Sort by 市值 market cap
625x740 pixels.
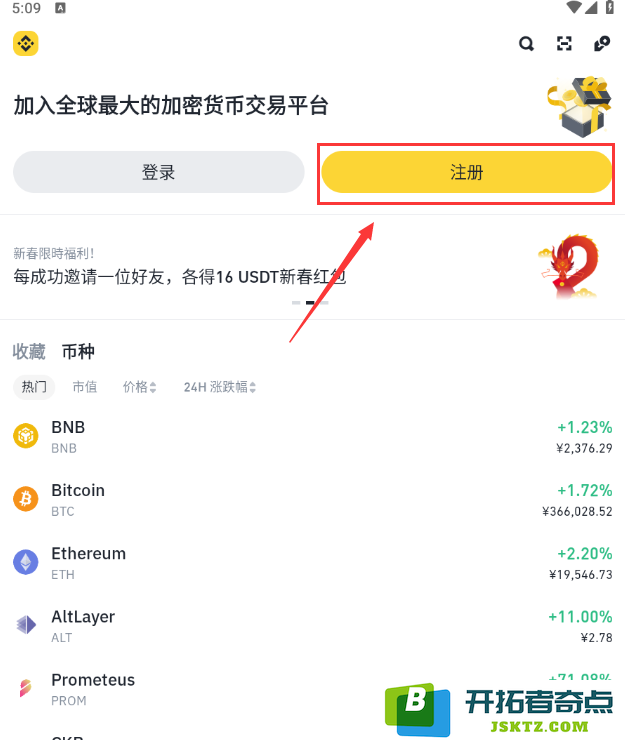tap(85, 387)
